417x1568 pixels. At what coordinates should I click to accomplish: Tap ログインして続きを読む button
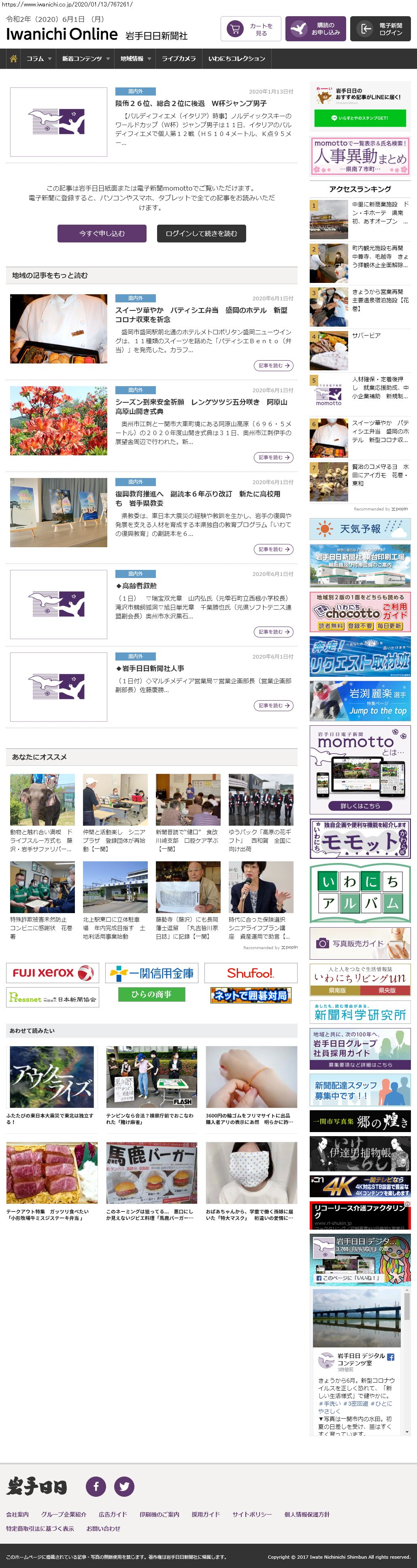(x=201, y=233)
